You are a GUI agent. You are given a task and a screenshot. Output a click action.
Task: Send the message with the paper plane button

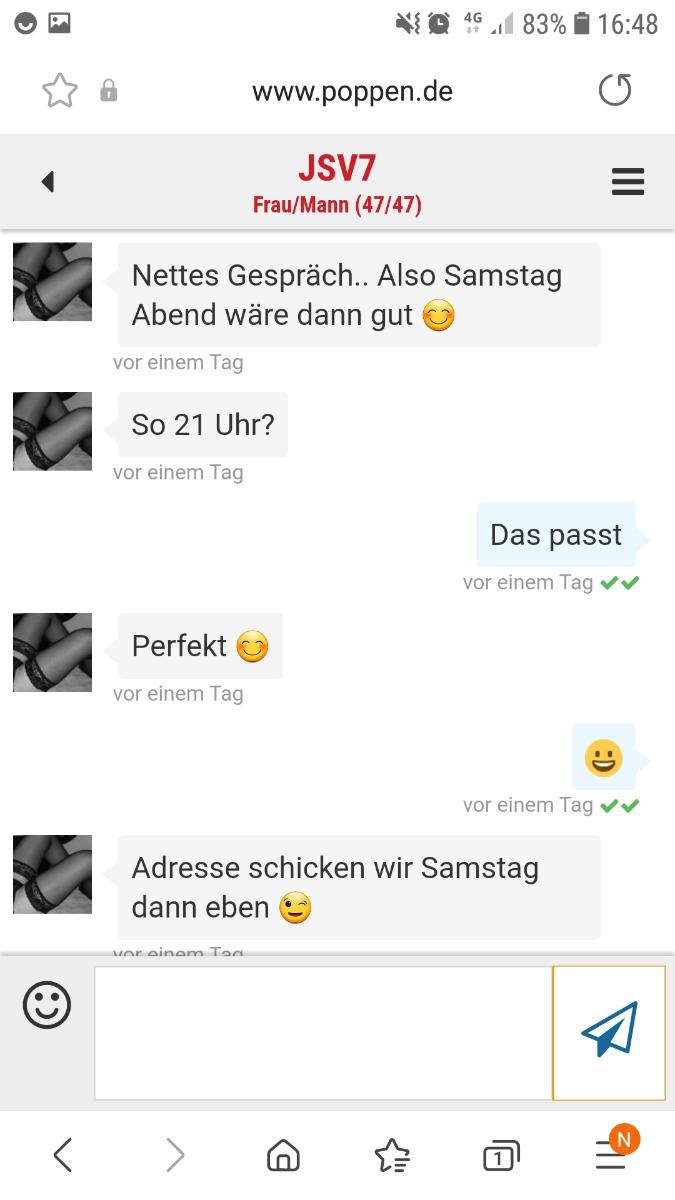[x=608, y=1032]
